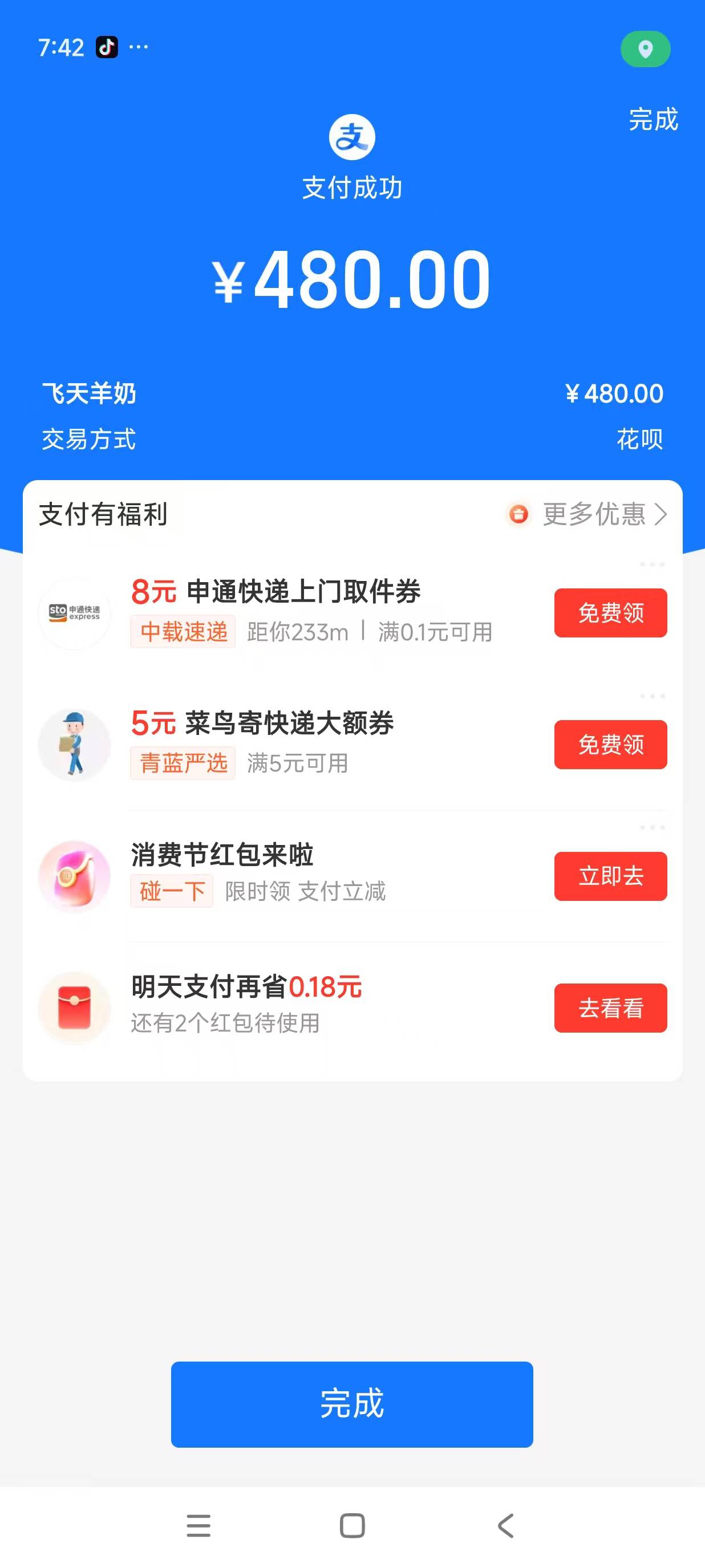Viewport: 705px width, 1568px height.
Task: Open options for the 菜鸟寄快递 offer
Action: [652, 696]
